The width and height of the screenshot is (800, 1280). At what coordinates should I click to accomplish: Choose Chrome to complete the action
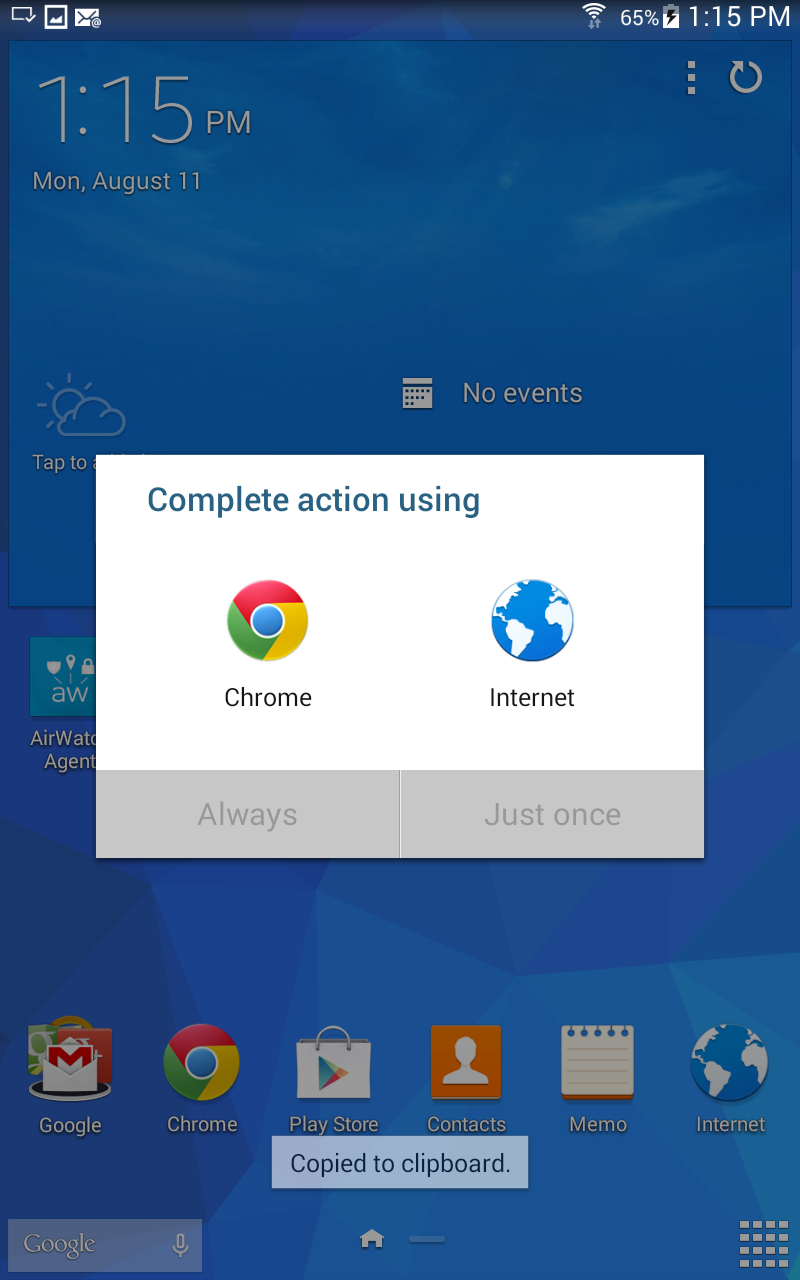(267, 642)
